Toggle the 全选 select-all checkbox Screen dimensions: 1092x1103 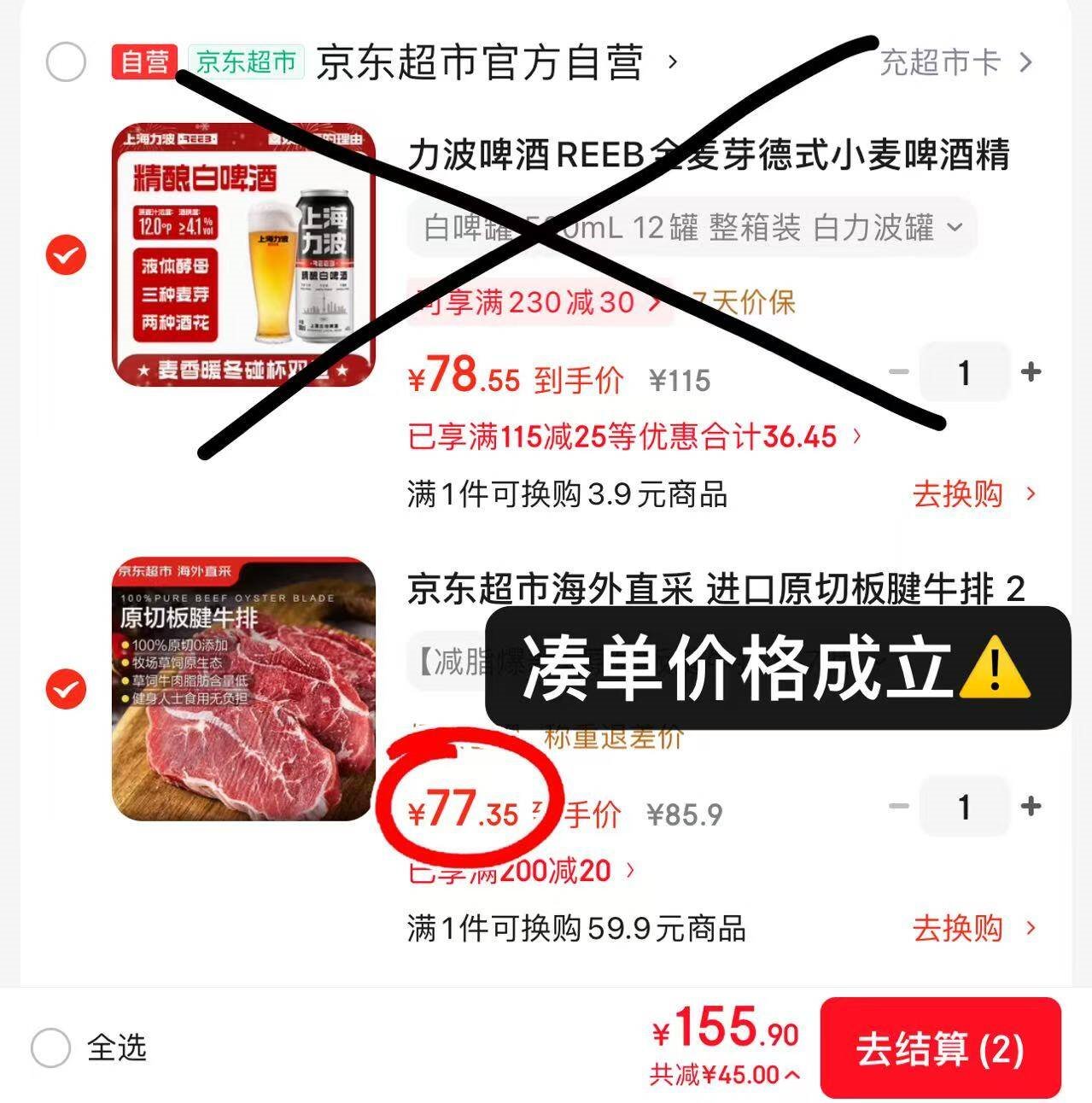coord(50,1048)
